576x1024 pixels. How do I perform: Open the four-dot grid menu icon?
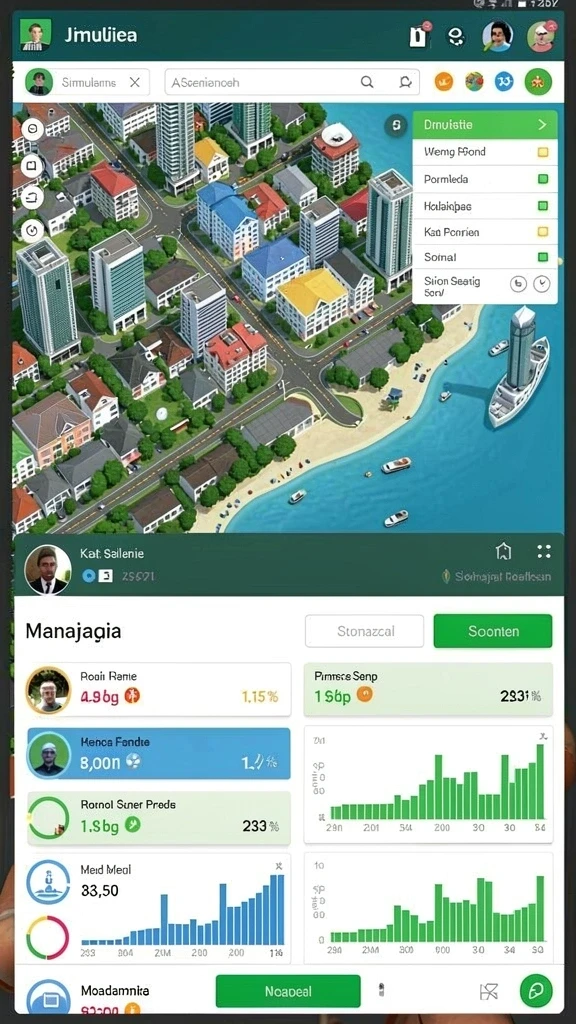pyautogui.click(x=544, y=551)
